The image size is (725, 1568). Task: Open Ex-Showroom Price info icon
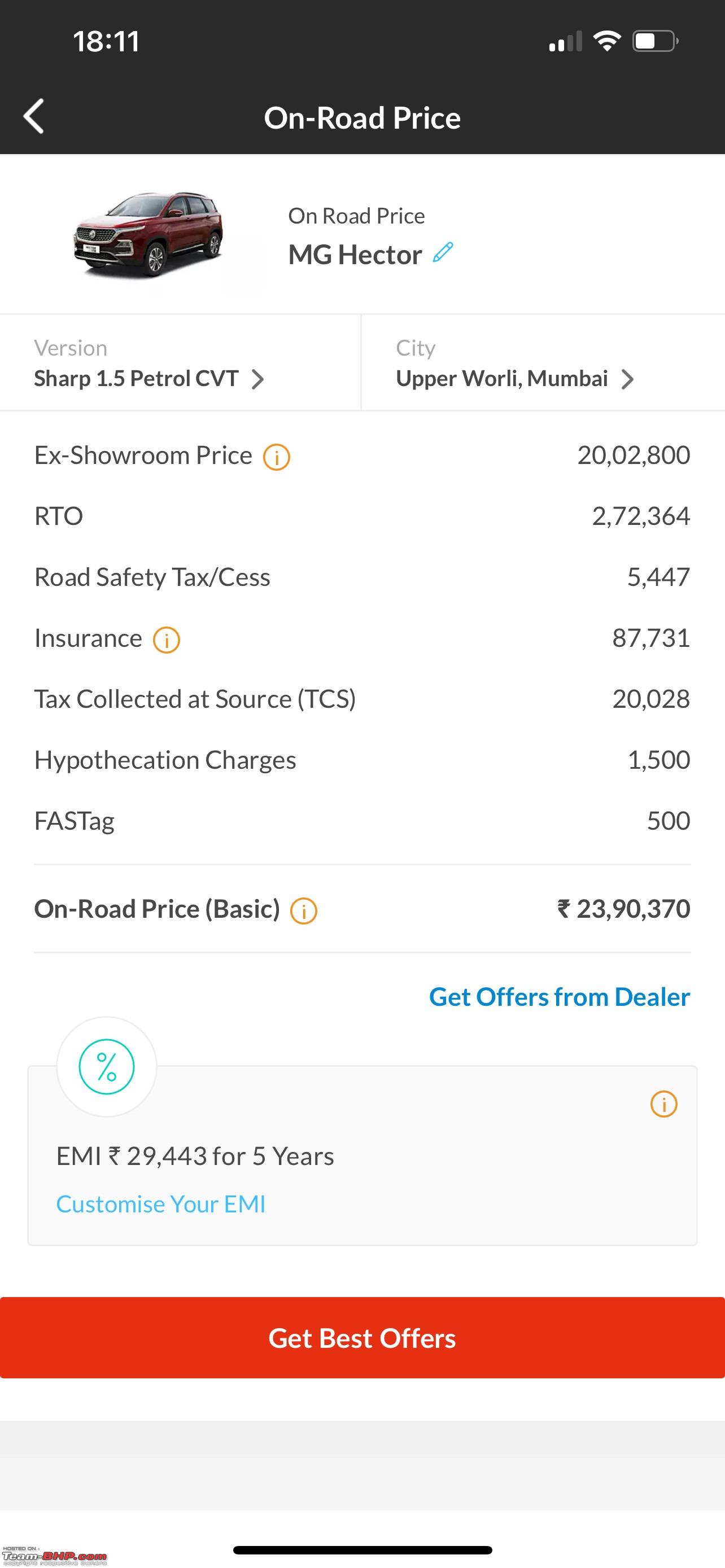(276, 457)
